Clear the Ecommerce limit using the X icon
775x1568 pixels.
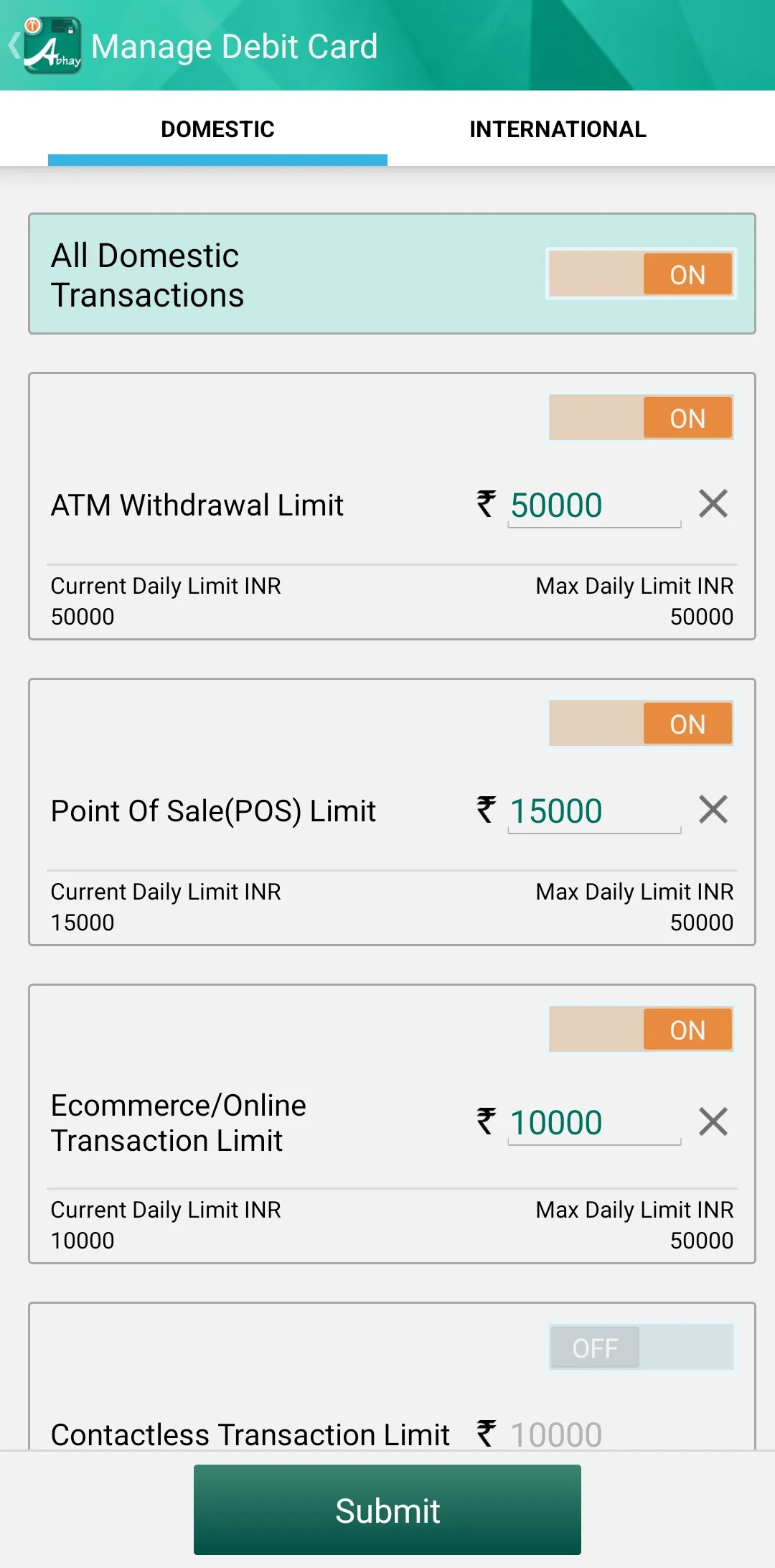713,1121
